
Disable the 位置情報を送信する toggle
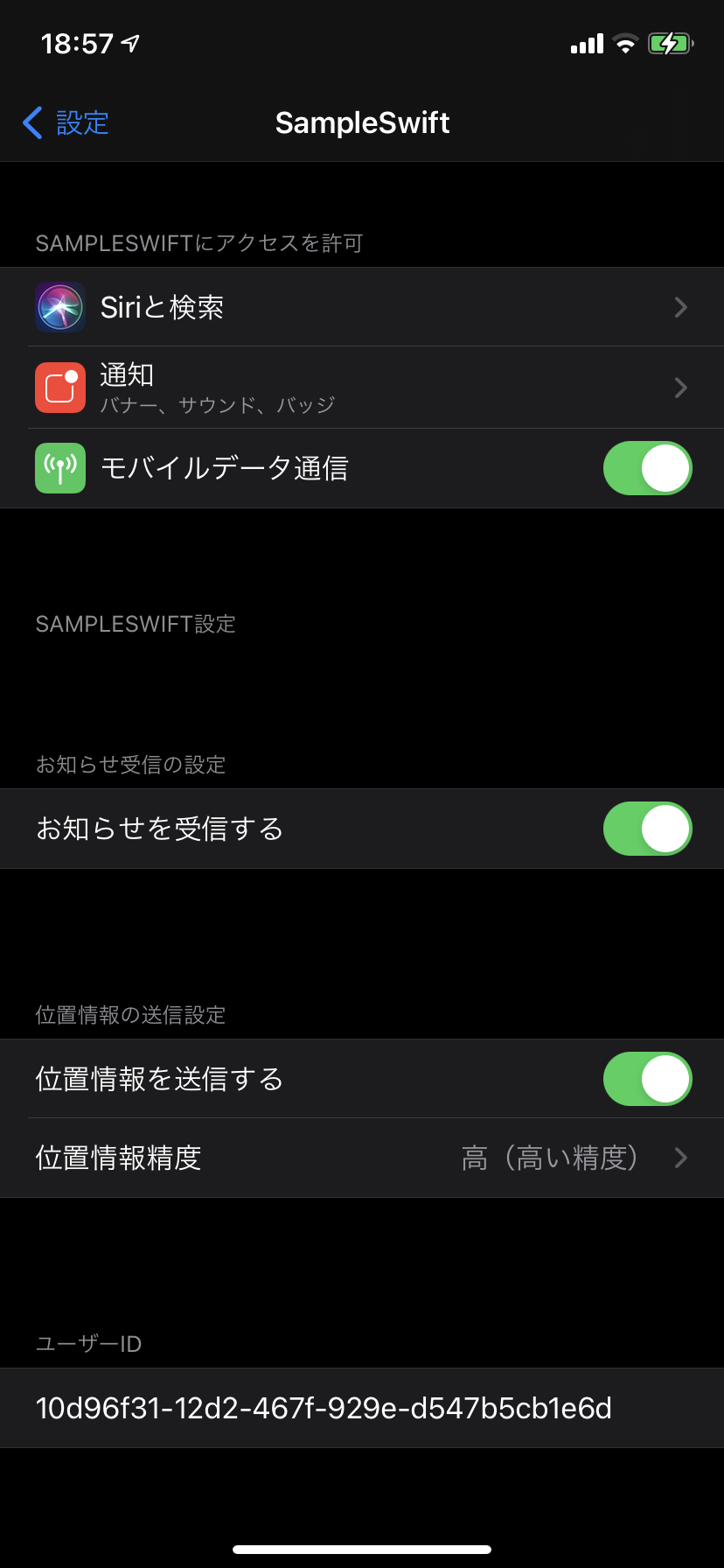pyautogui.click(x=647, y=1079)
